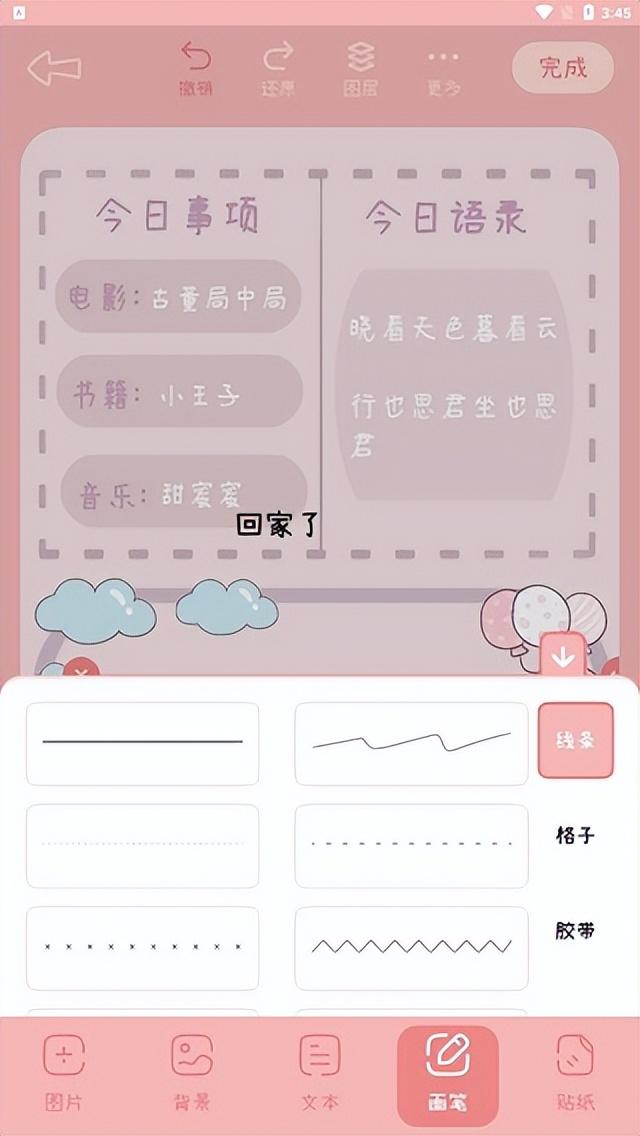Switch to the 胶带 tape category
Screen dimensions: 640x1136
(575, 931)
